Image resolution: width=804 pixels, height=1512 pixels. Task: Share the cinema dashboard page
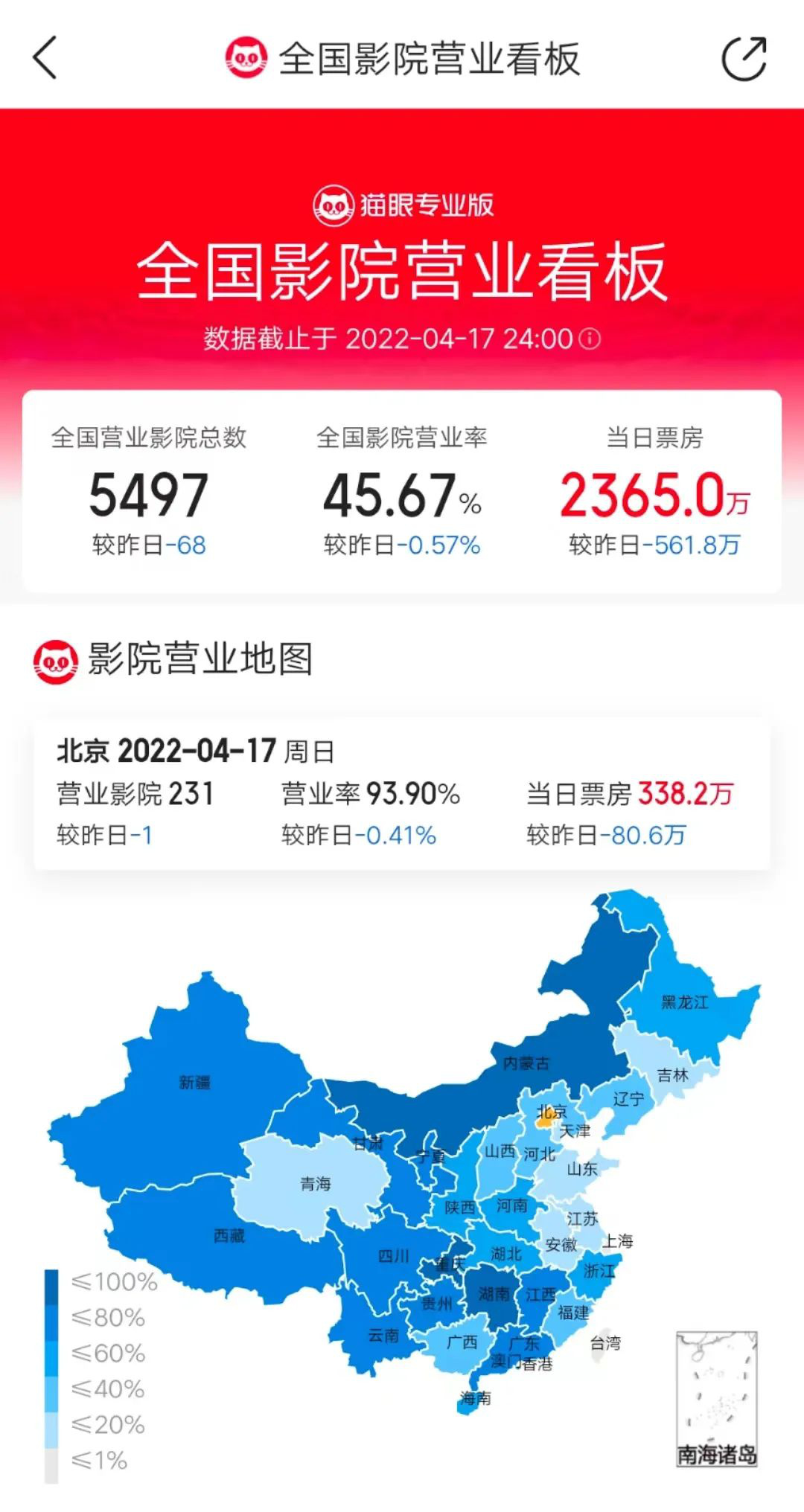click(x=744, y=58)
